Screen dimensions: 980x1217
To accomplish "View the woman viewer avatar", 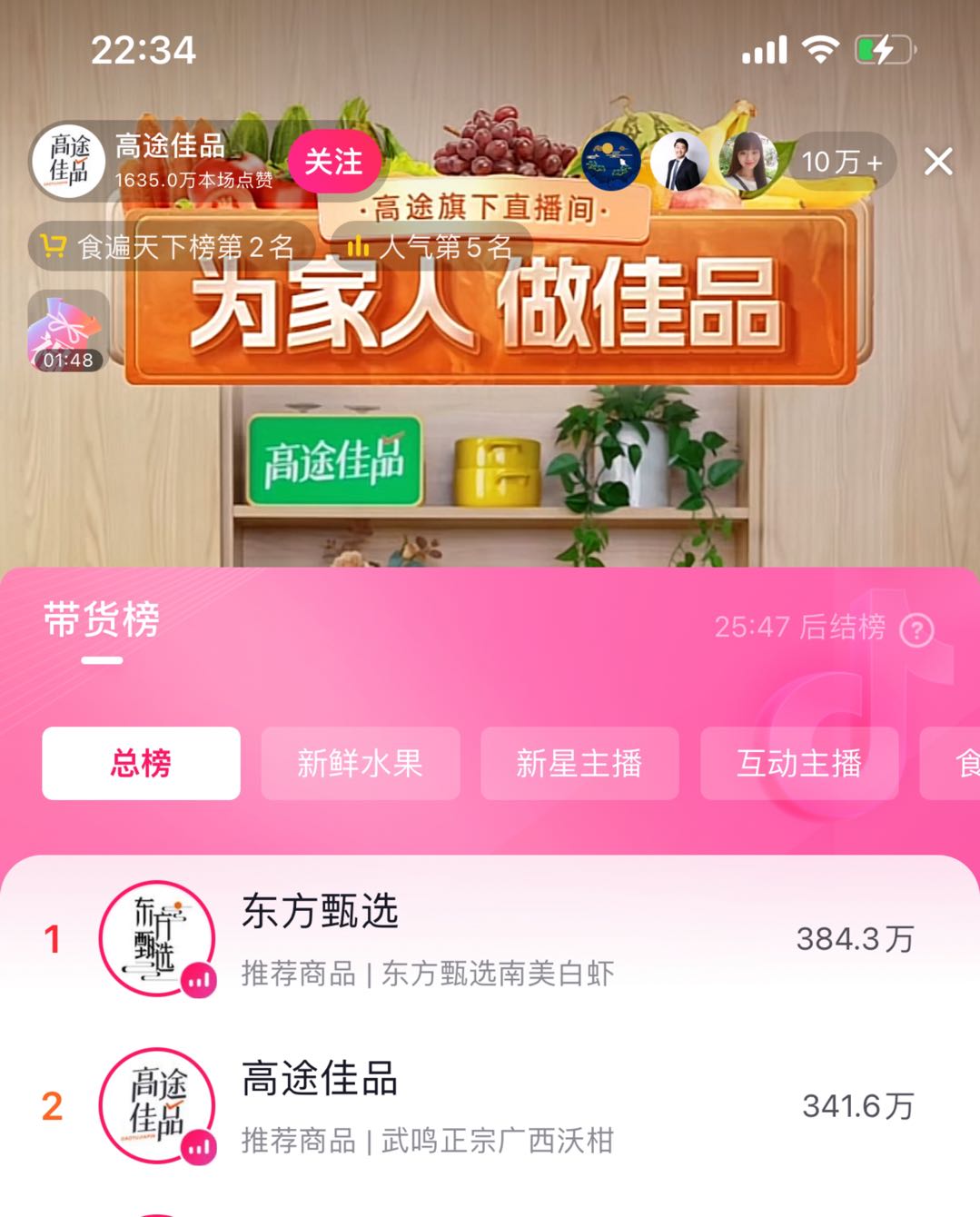I will (x=748, y=162).
